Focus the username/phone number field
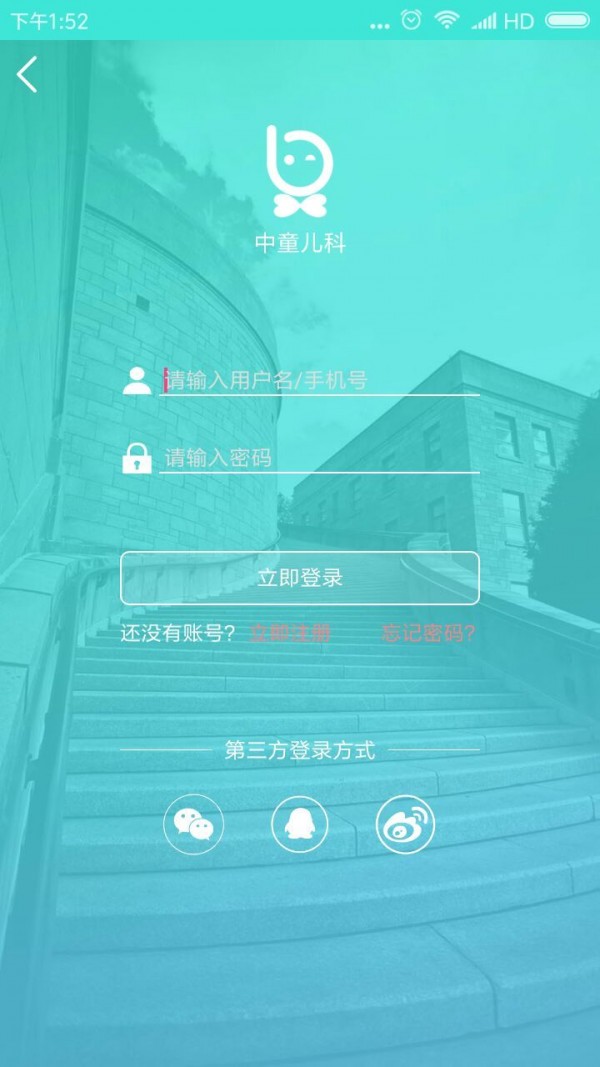Viewport: 600px width, 1067px height. click(318, 380)
